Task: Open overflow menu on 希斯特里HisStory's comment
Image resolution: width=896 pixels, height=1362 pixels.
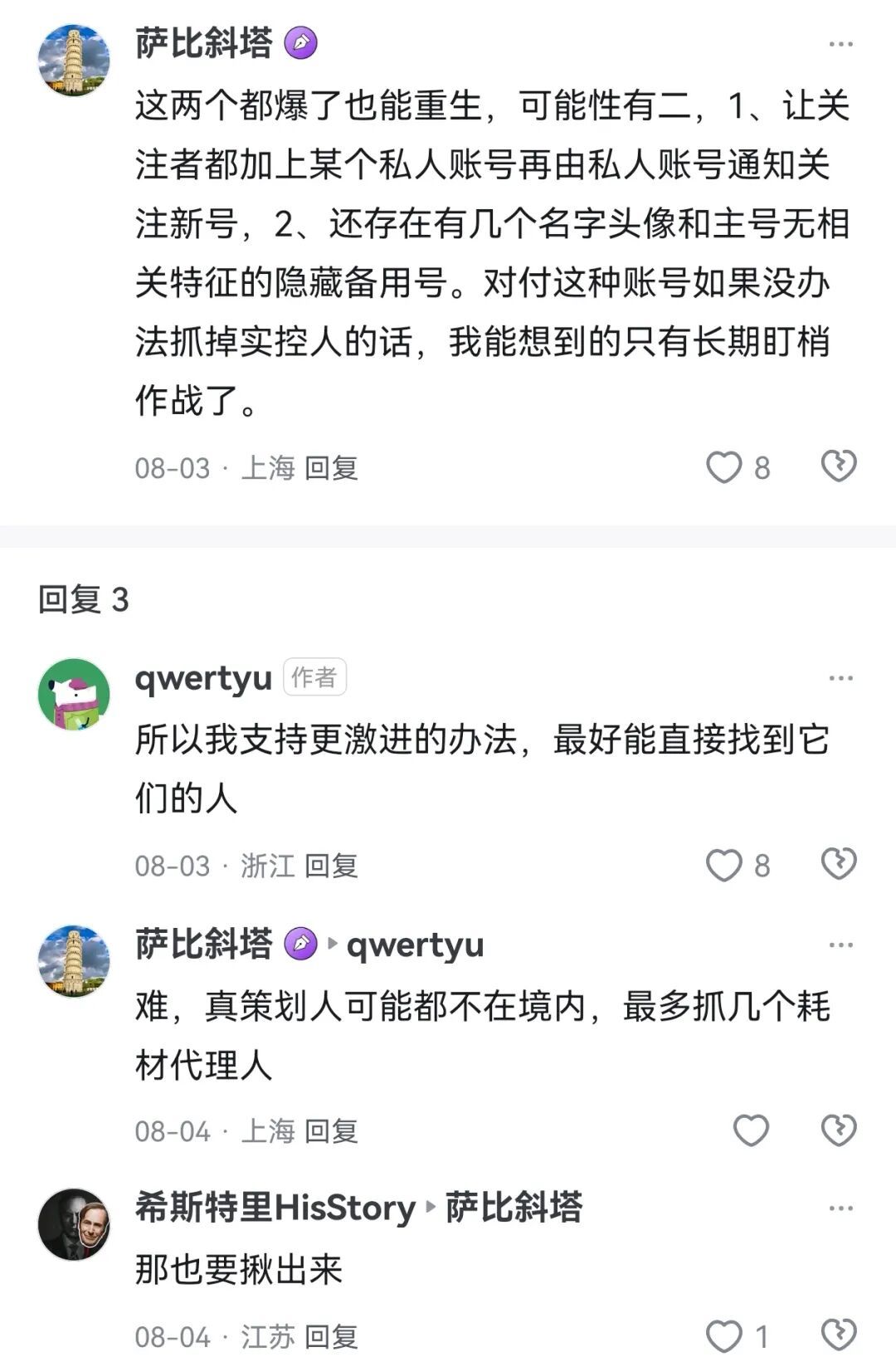Action: (840, 1208)
